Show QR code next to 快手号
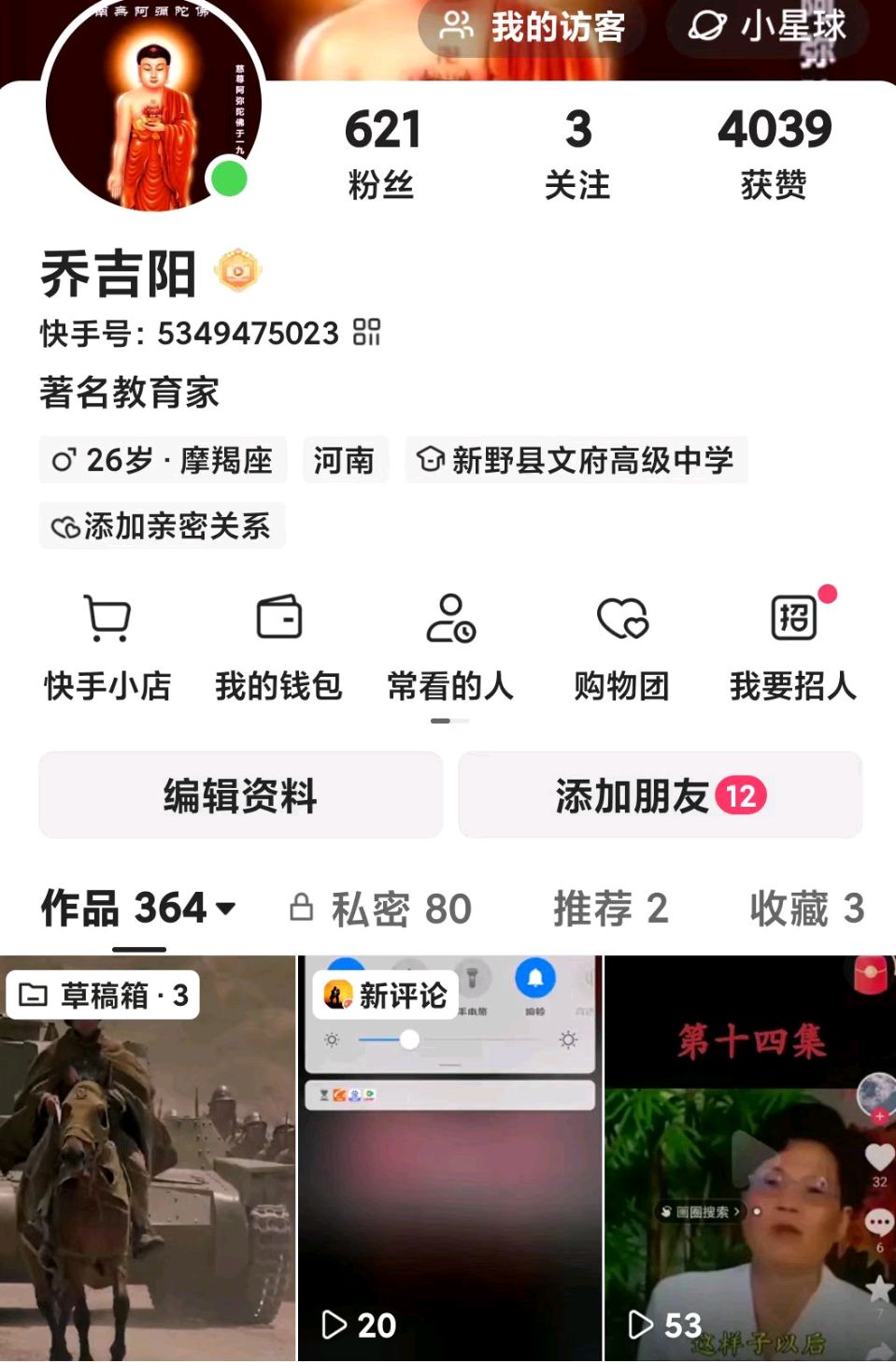This screenshot has width=896, height=1362. pyautogui.click(x=366, y=332)
